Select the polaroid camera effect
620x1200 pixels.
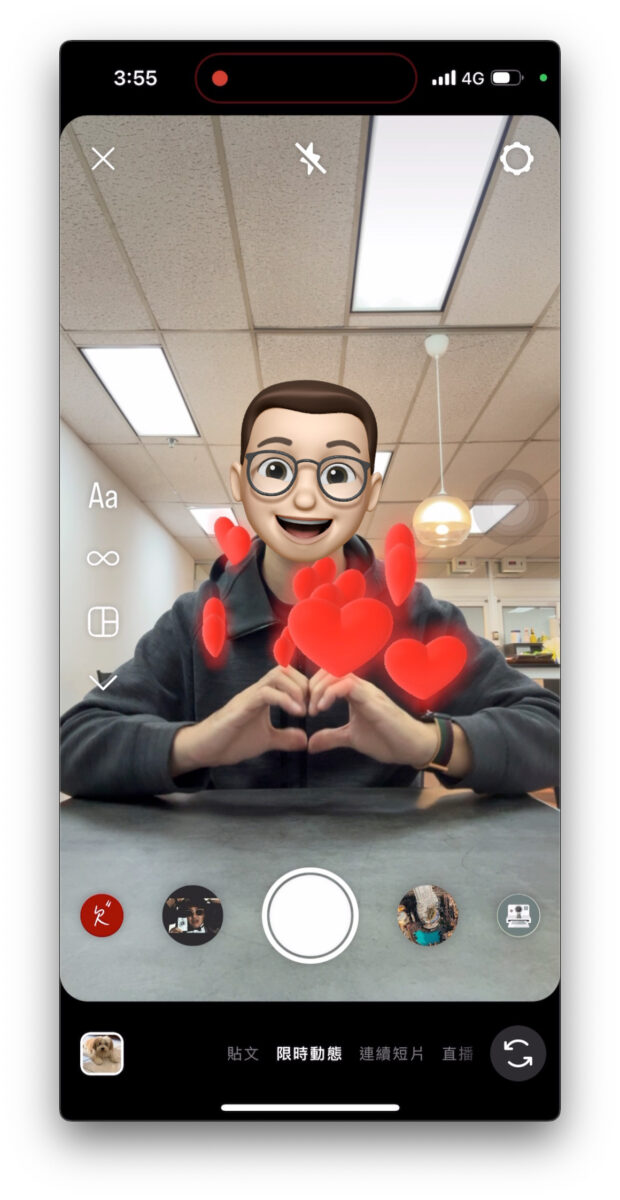(518, 915)
